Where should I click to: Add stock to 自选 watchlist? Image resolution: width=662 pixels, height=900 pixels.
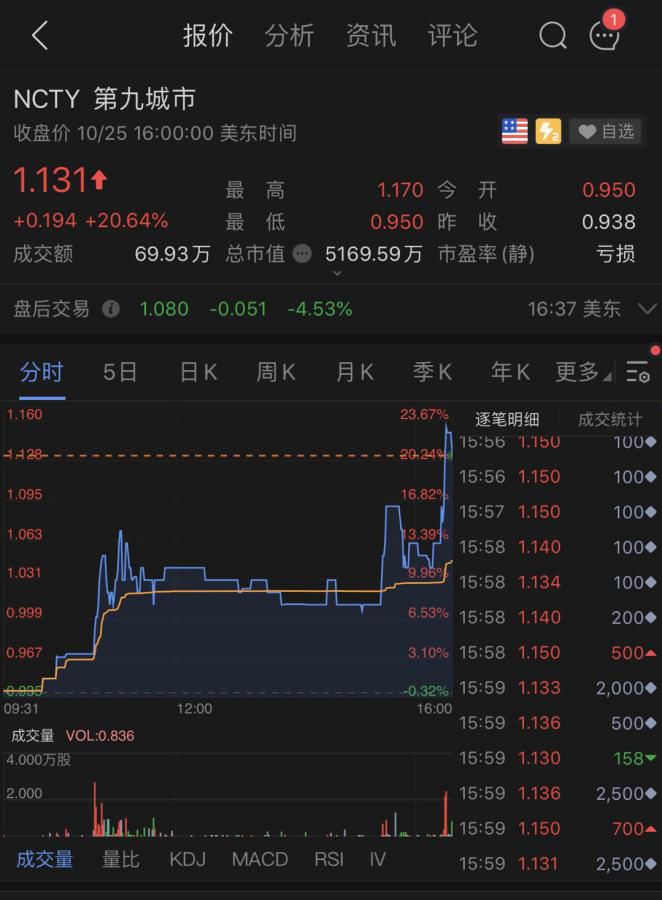(x=607, y=131)
